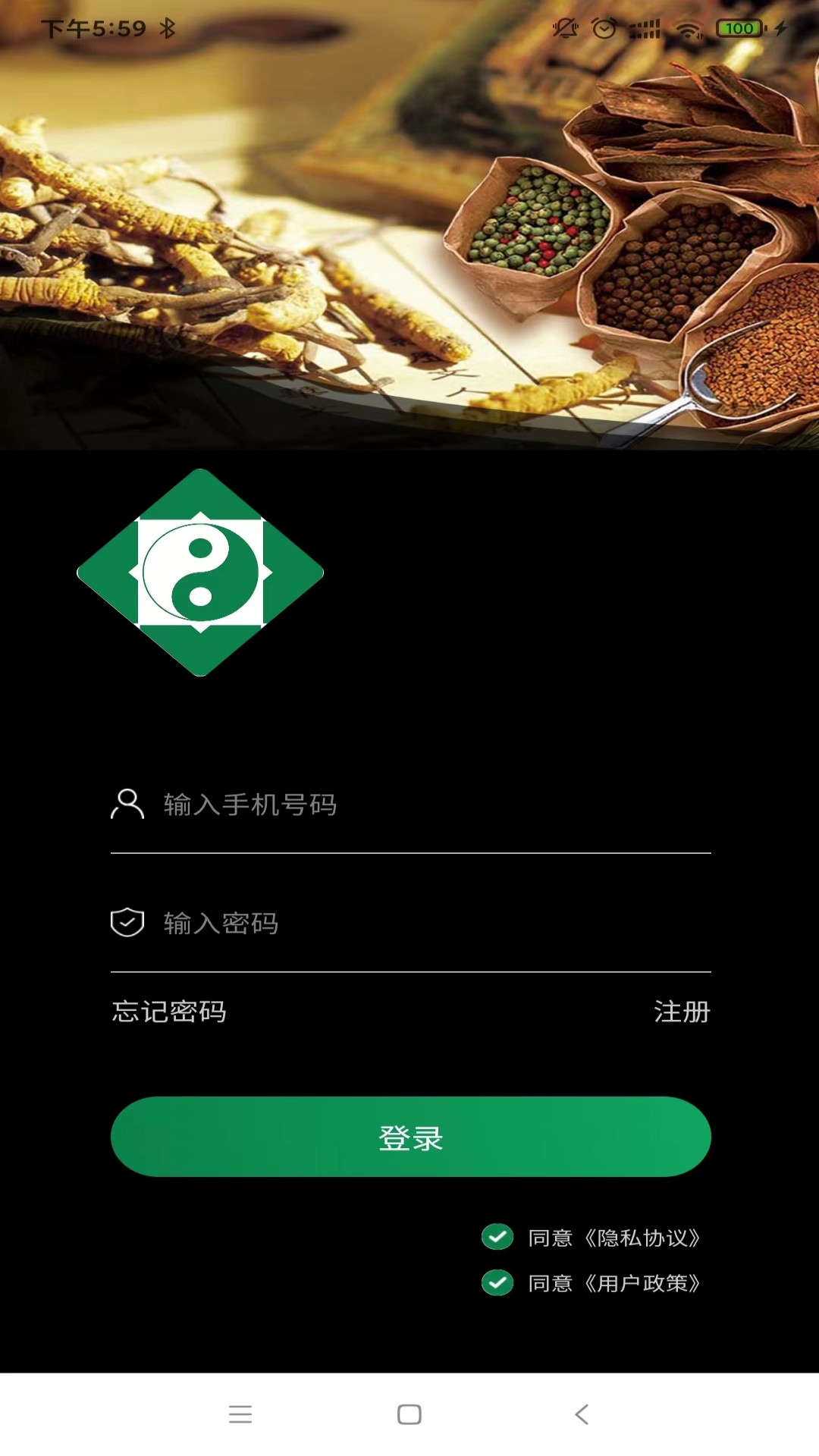Screen dimensions: 819x1456
Task: Go to 注册 registration
Action: 681,1012
